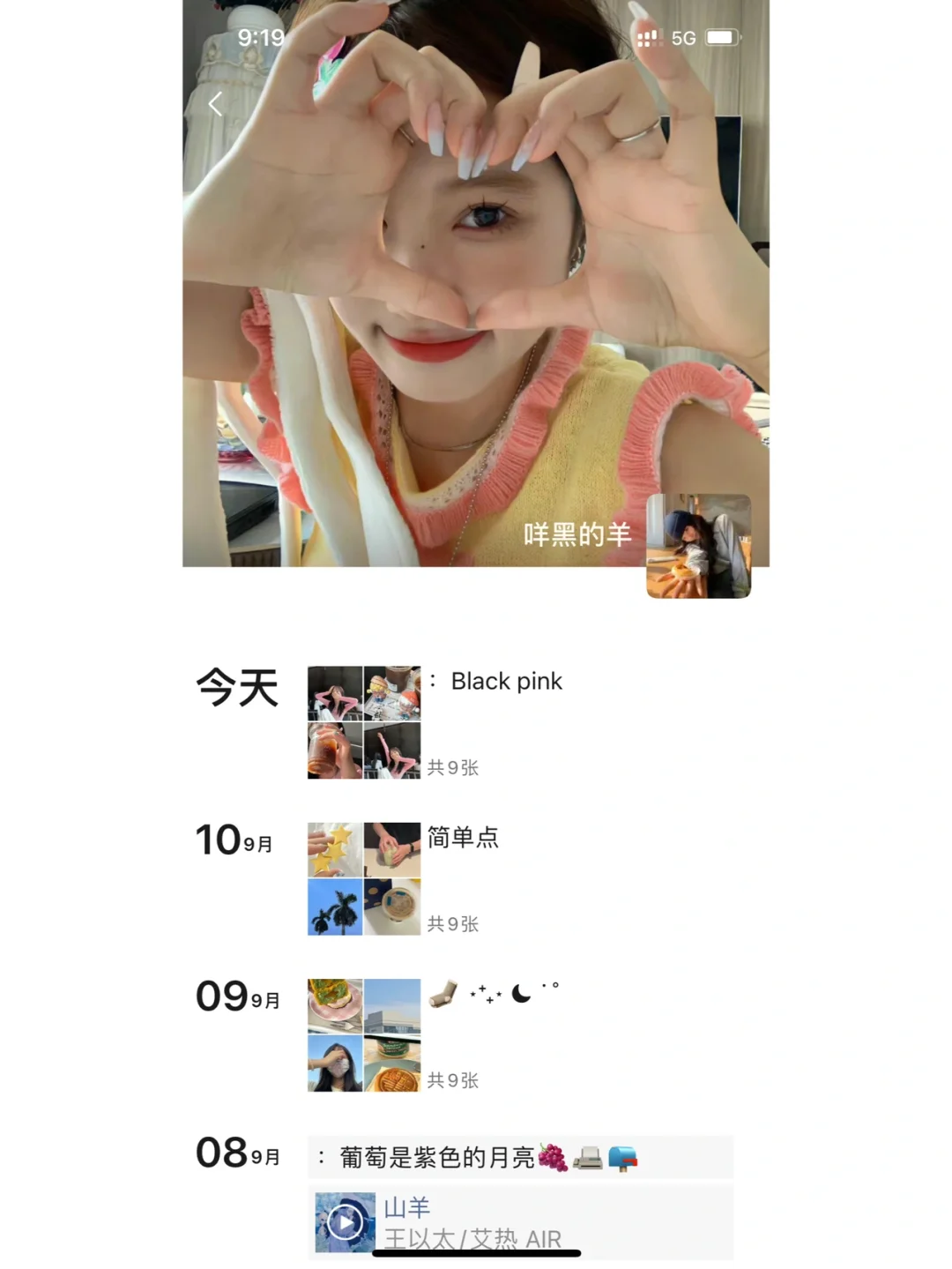
Task: Open the profile avatar thumbnail of 咩黑的羊
Action: click(701, 545)
